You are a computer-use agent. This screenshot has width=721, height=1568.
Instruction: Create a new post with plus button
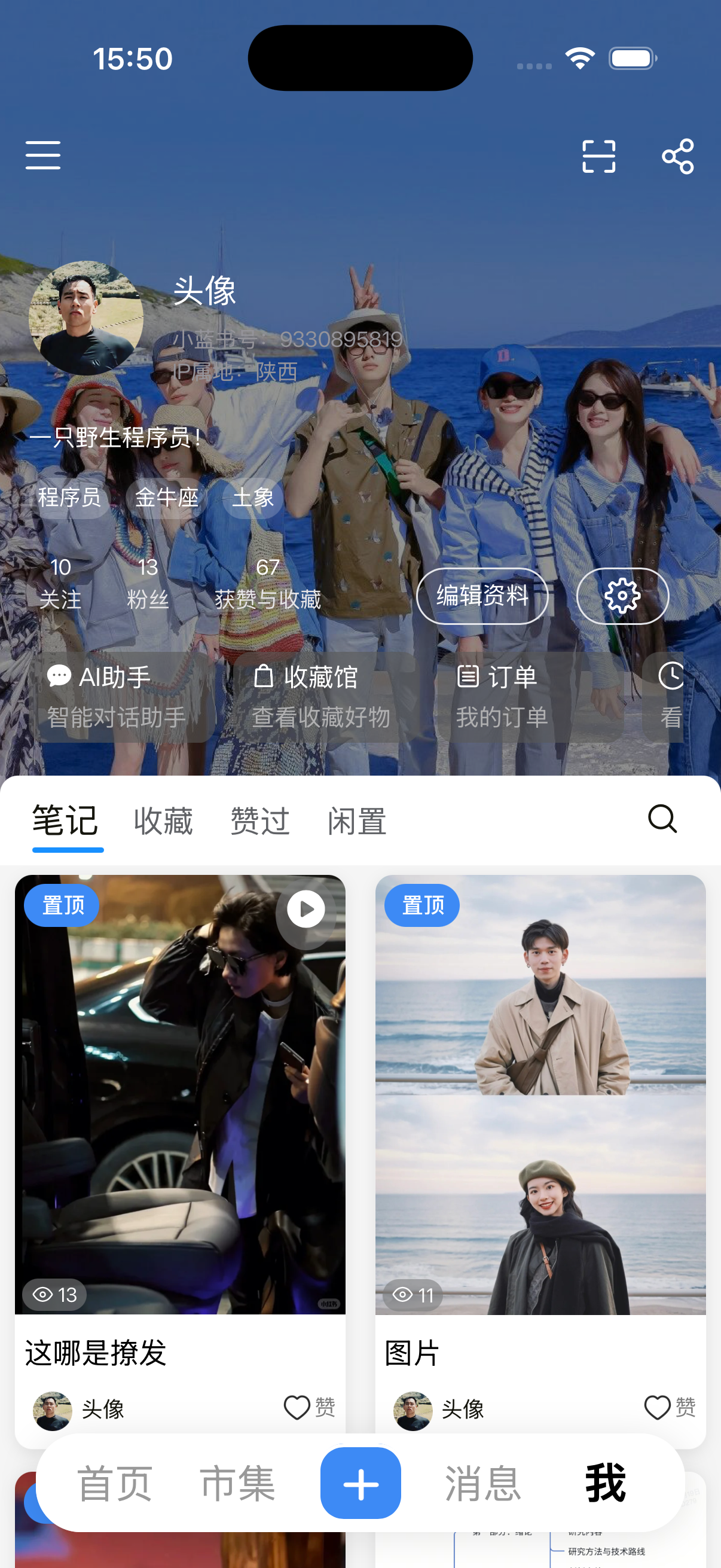click(361, 1484)
